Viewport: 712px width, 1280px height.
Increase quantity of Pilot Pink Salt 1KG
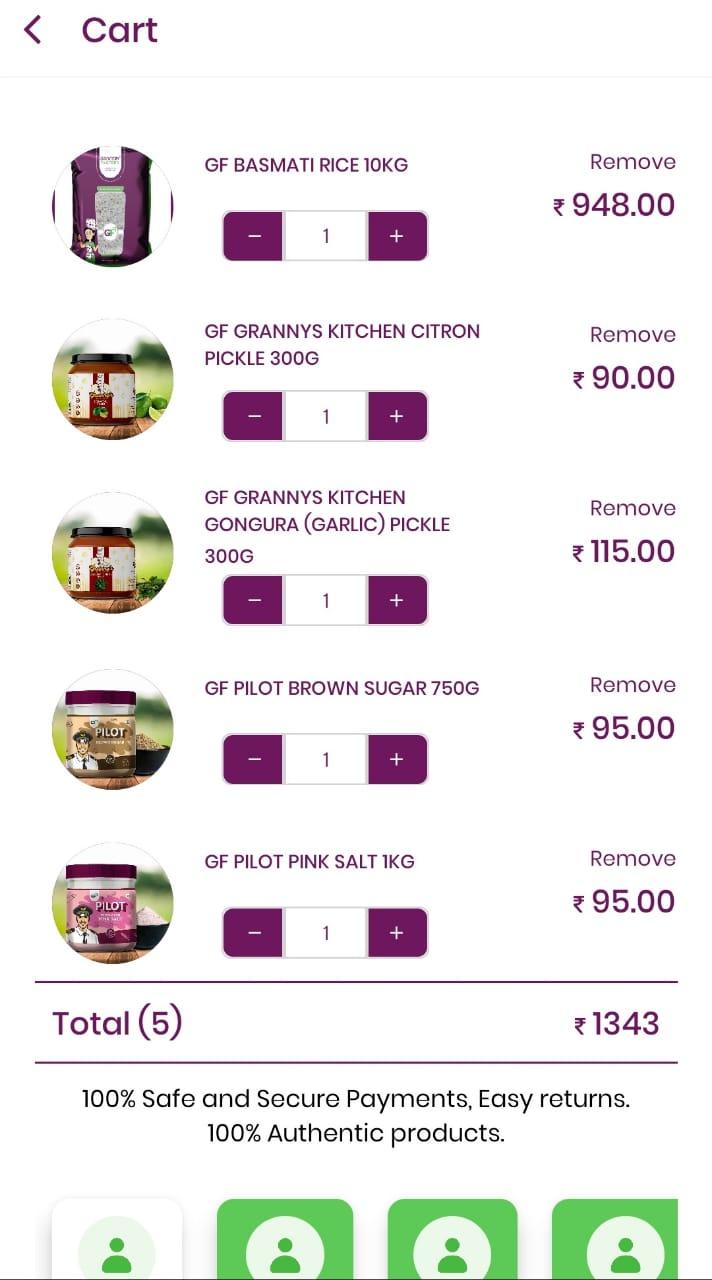[x=397, y=933]
